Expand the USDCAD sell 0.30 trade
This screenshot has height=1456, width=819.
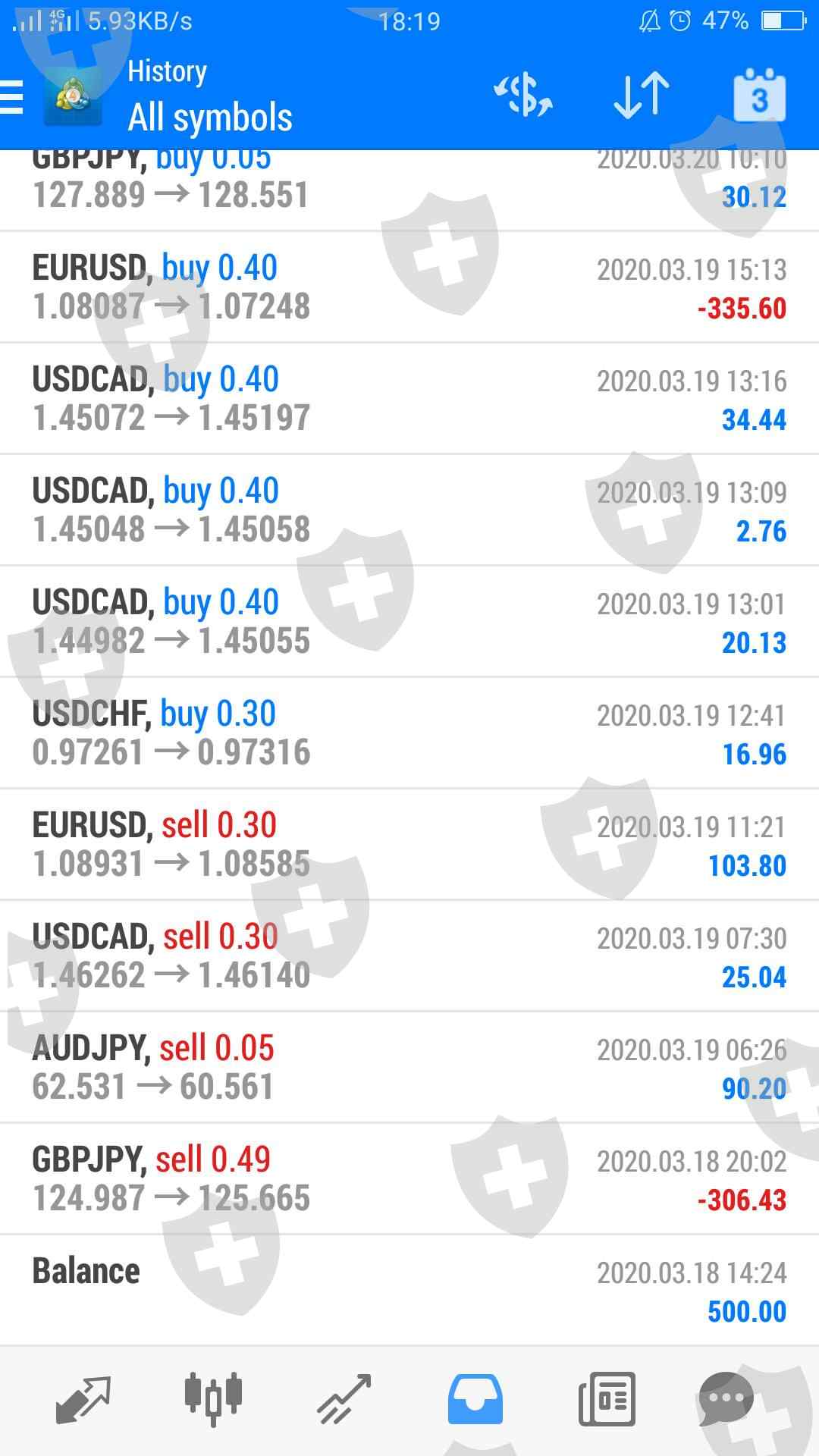409,956
